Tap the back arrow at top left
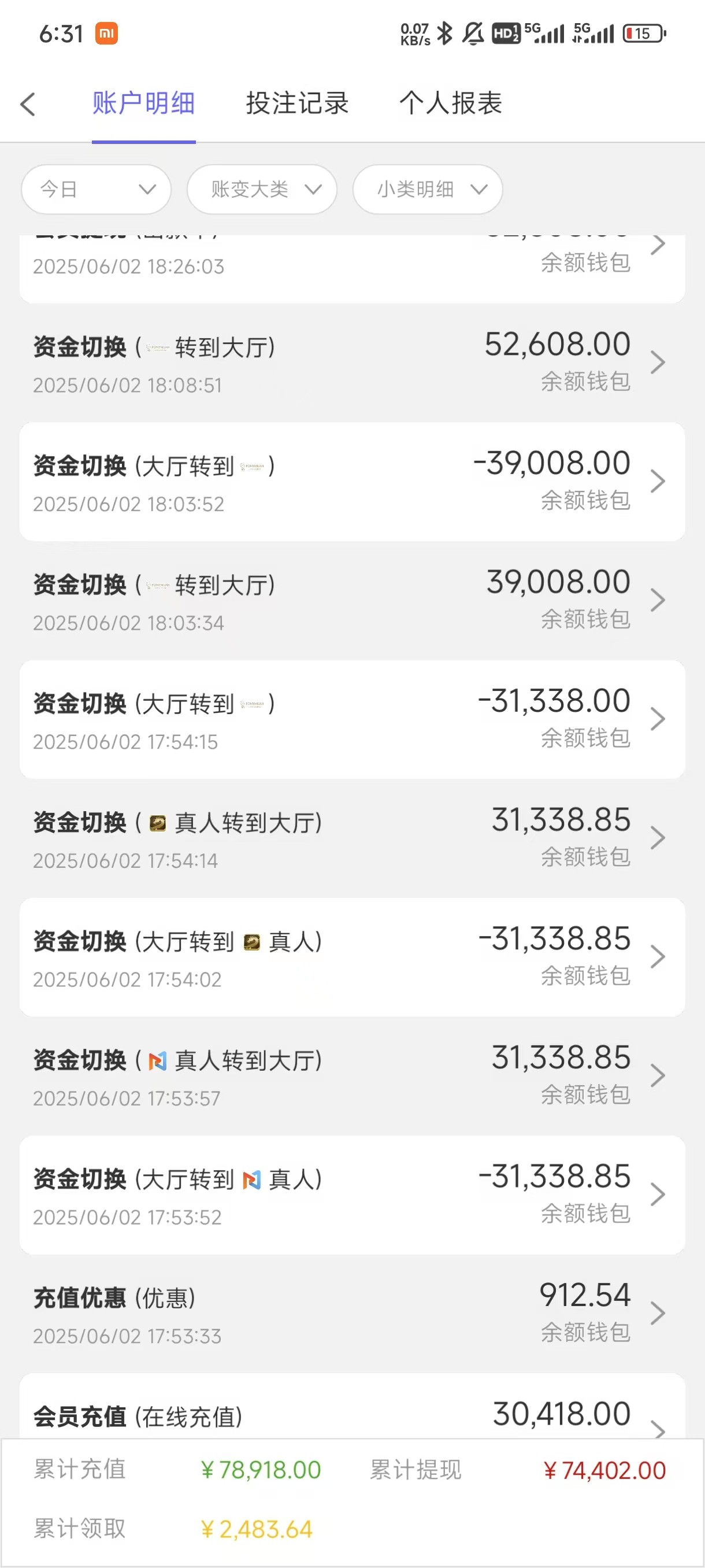Viewport: 705px width, 1568px height. (x=28, y=104)
